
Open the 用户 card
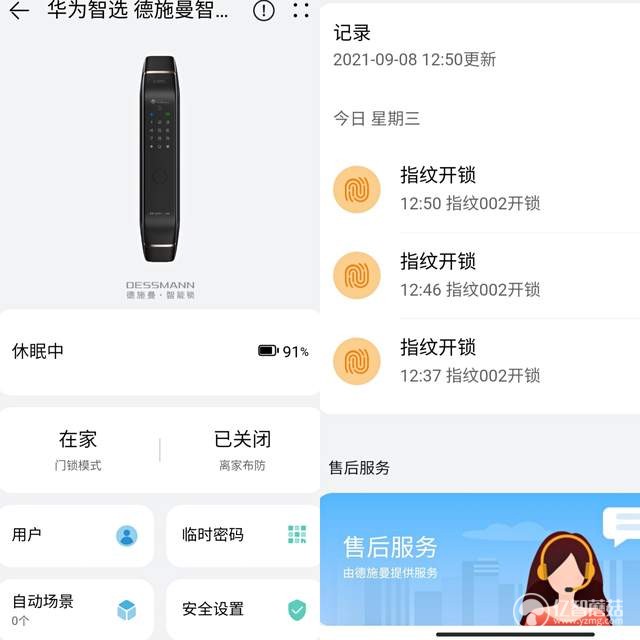76,535
